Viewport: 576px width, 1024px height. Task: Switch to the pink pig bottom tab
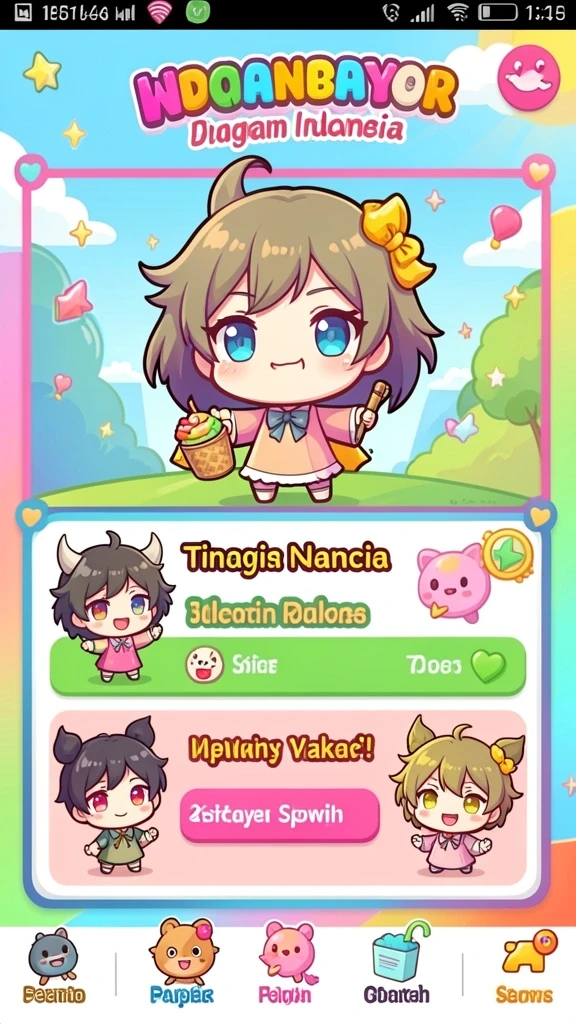(285, 964)
